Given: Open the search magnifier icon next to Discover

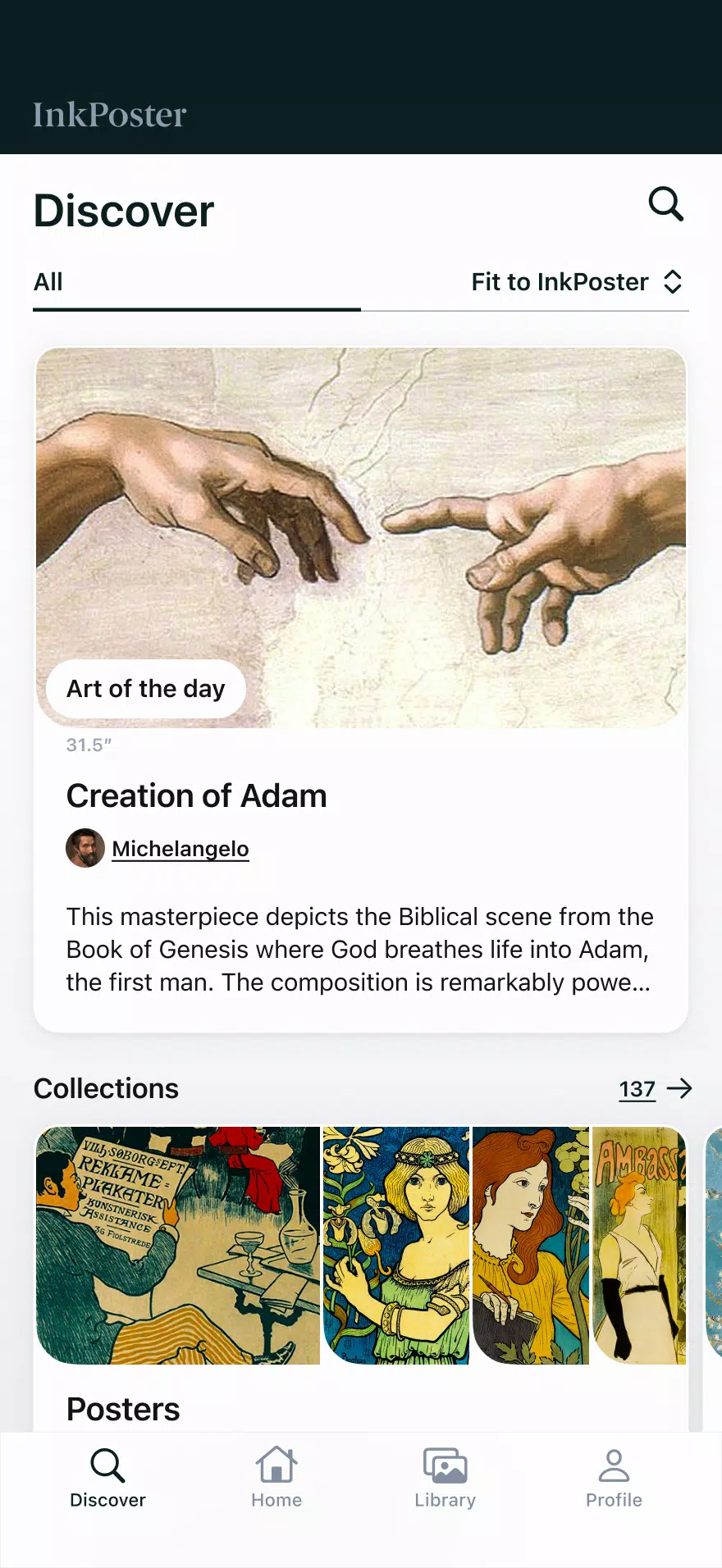Looking at the screenshot, I should tap(665, 204).
